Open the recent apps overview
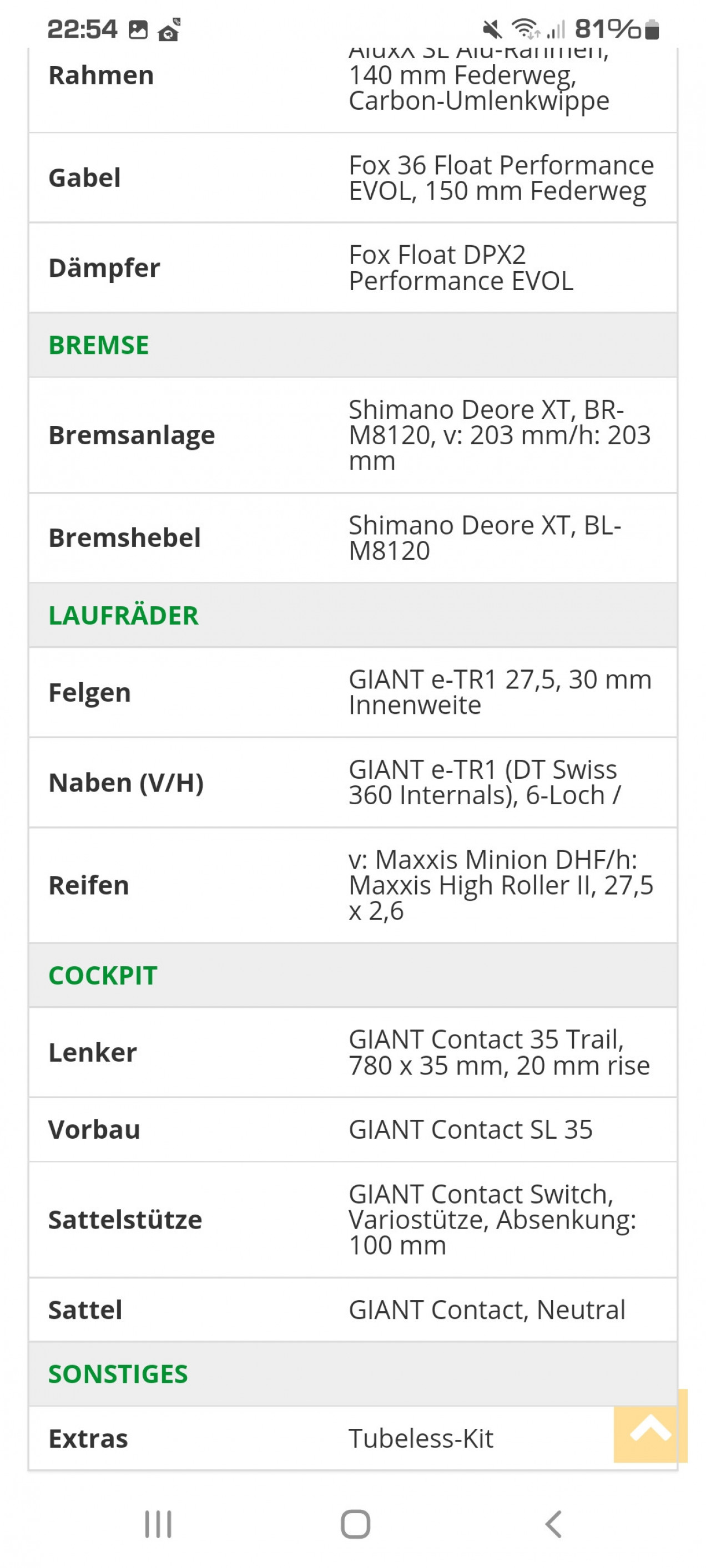Viewport: 706px width, 1568px height. coord(158,1524)
